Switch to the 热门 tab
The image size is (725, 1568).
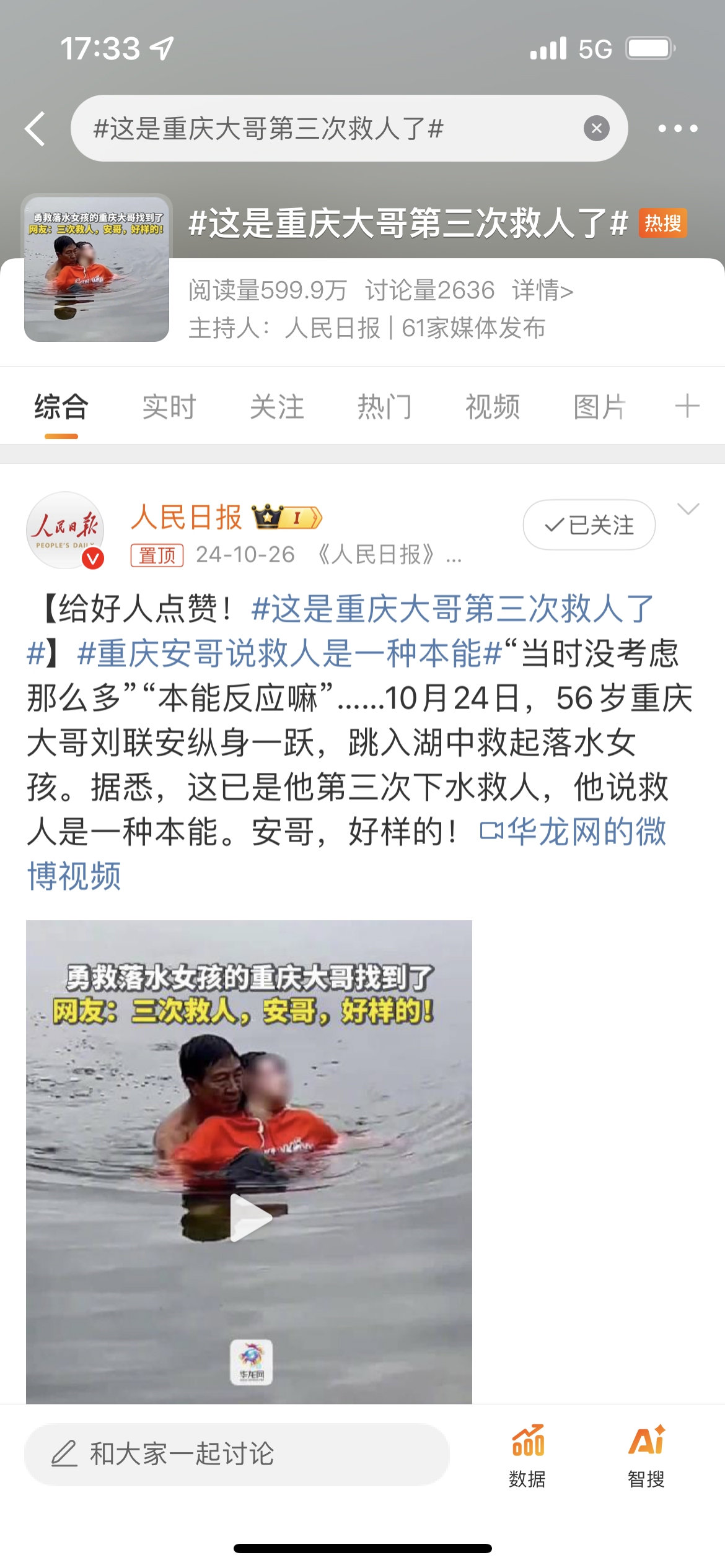tap(384, 407)
